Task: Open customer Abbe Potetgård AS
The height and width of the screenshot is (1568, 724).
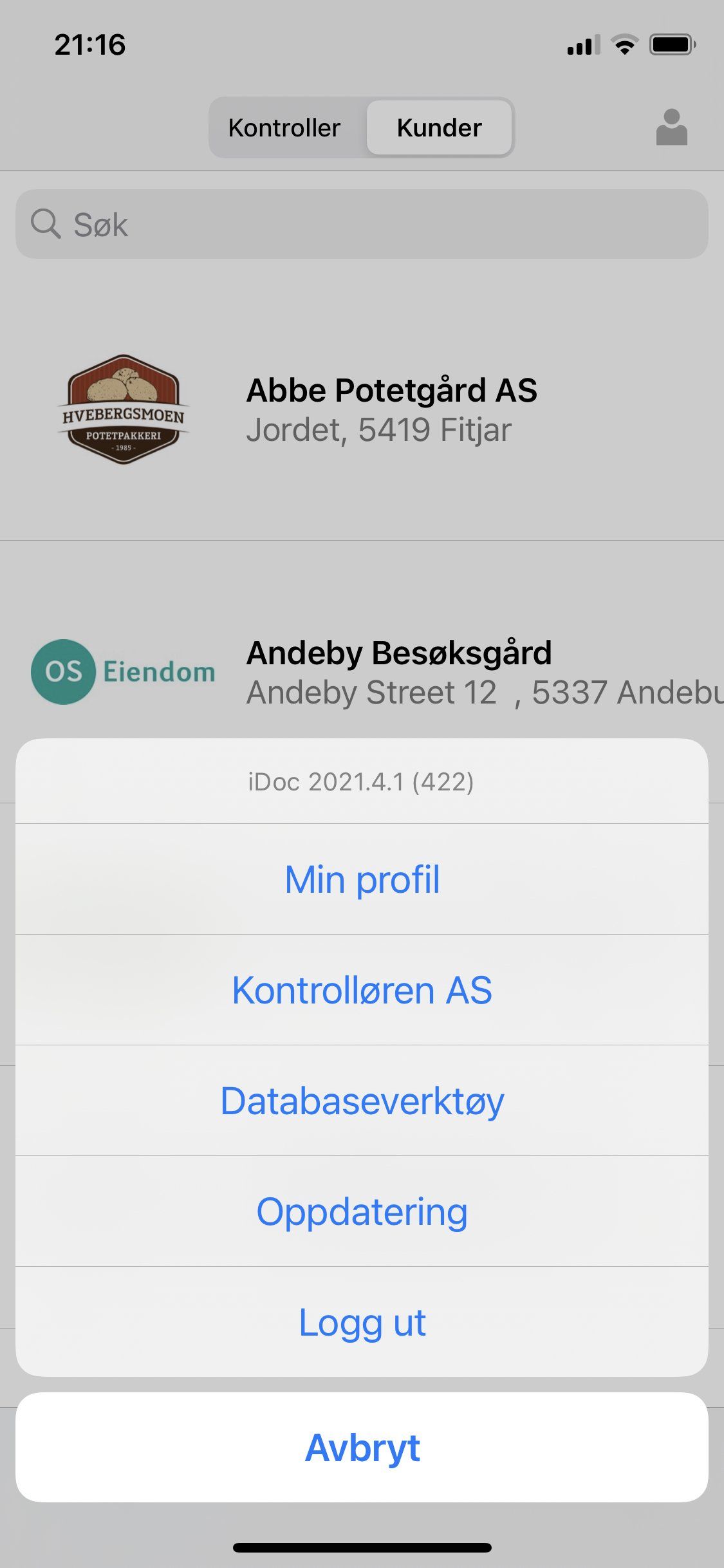Action: click(362, 409)
